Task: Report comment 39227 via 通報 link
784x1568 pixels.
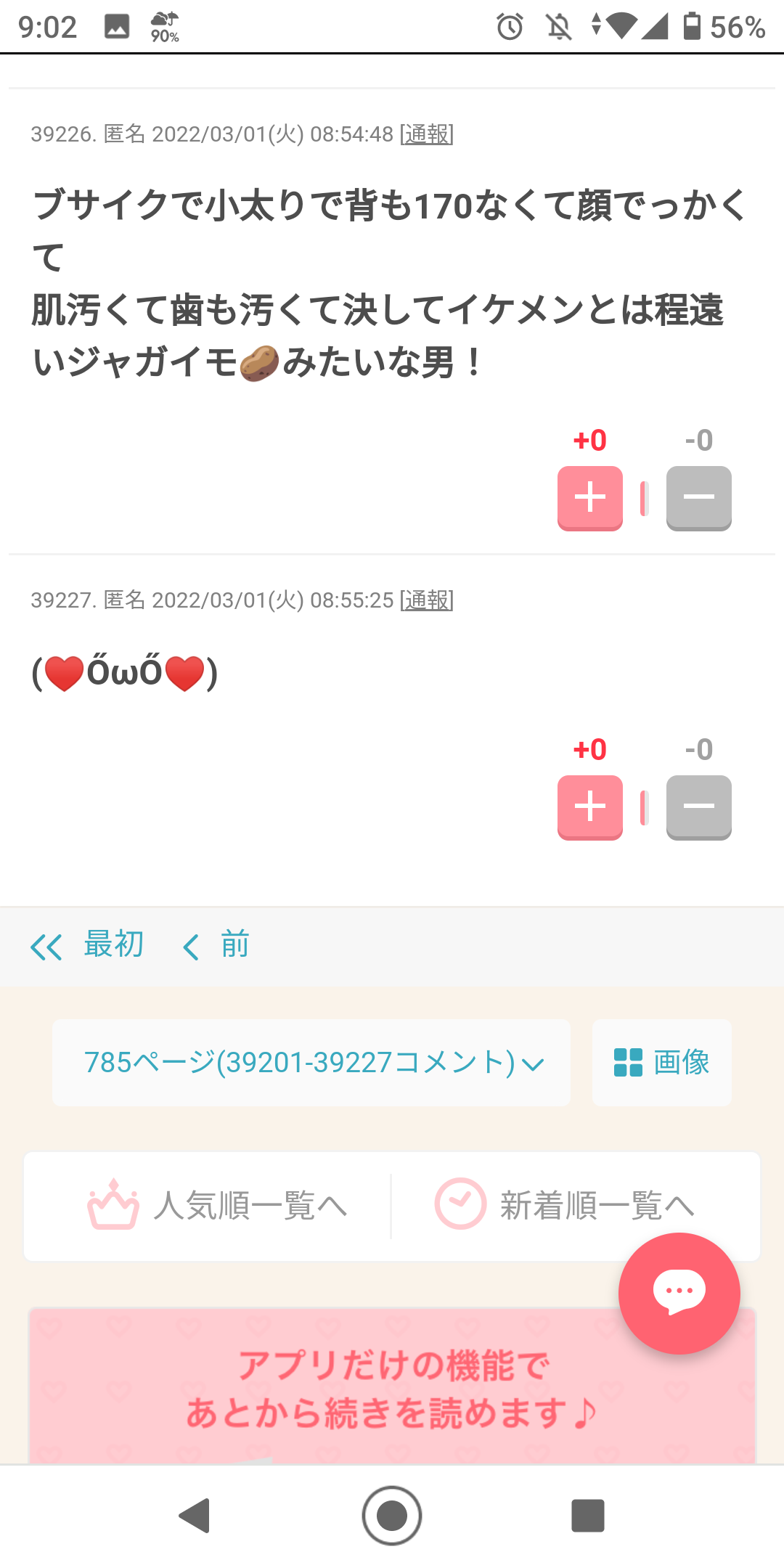Action: point(427,600)
